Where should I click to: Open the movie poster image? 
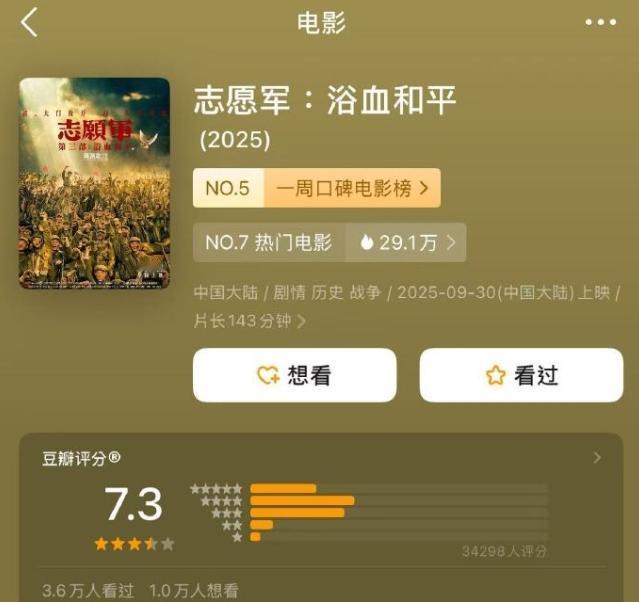(94, 183)
